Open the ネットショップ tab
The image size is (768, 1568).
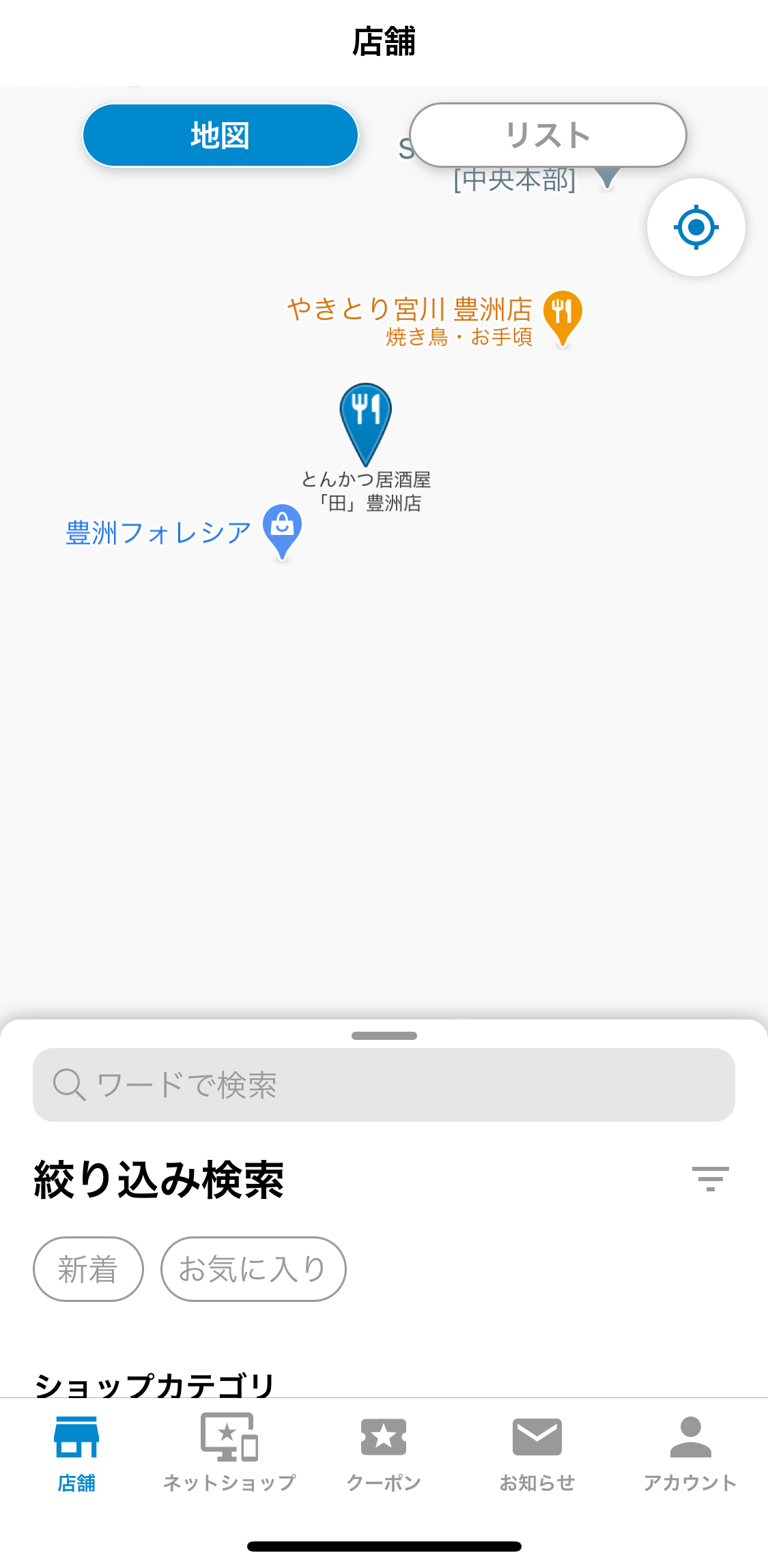click(x=229, y=1452)
